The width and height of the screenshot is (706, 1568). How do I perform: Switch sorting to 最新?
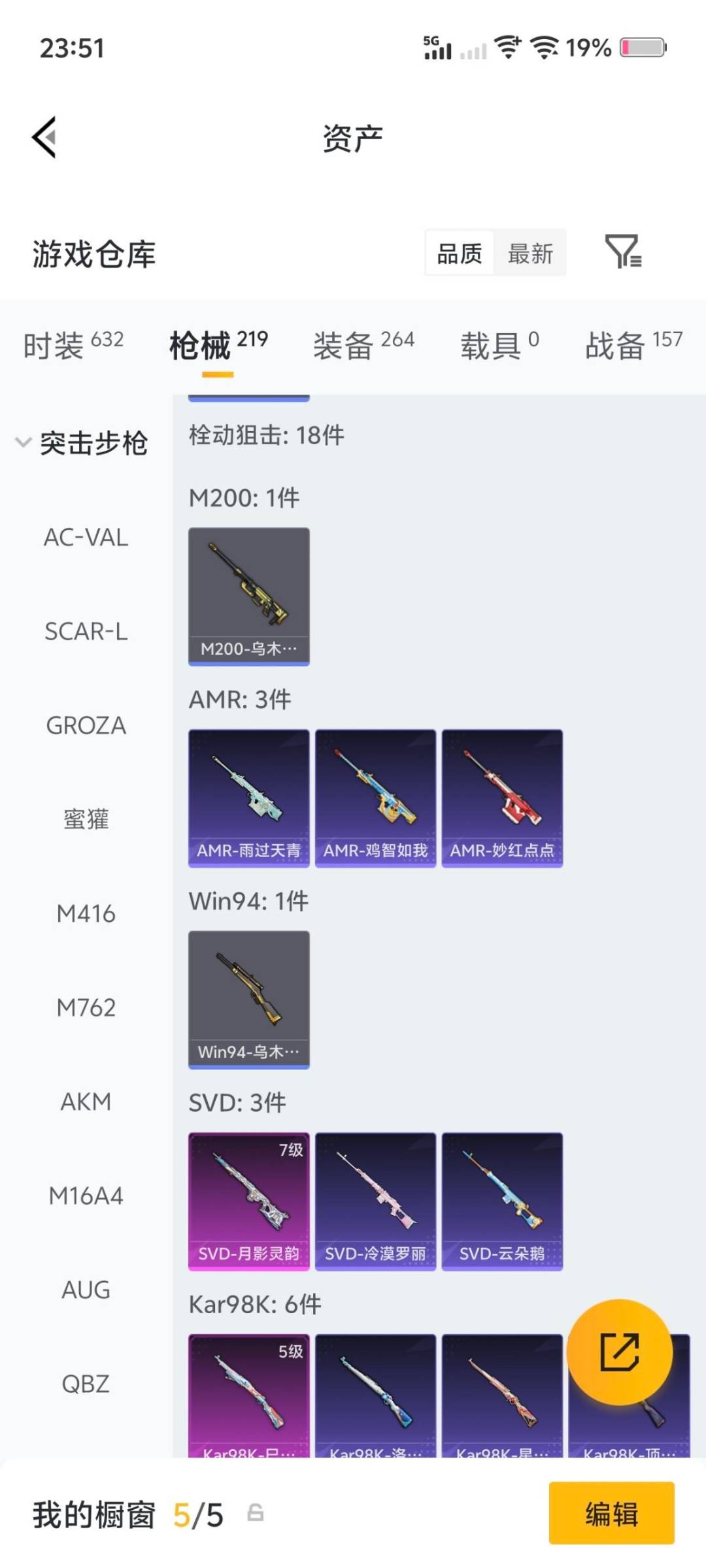[531, 253]
